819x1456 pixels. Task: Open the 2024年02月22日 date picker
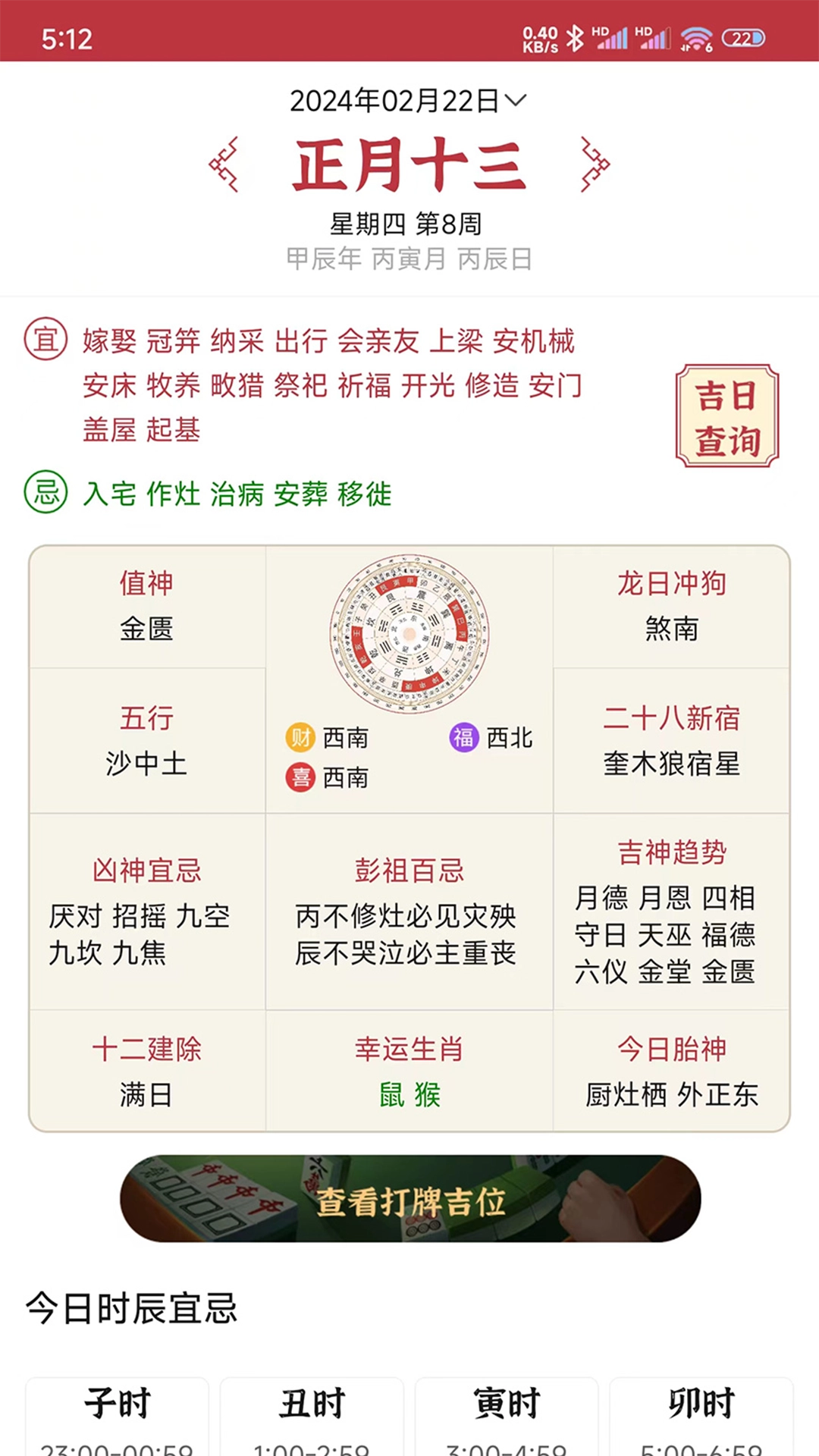(x=408, y=101)
